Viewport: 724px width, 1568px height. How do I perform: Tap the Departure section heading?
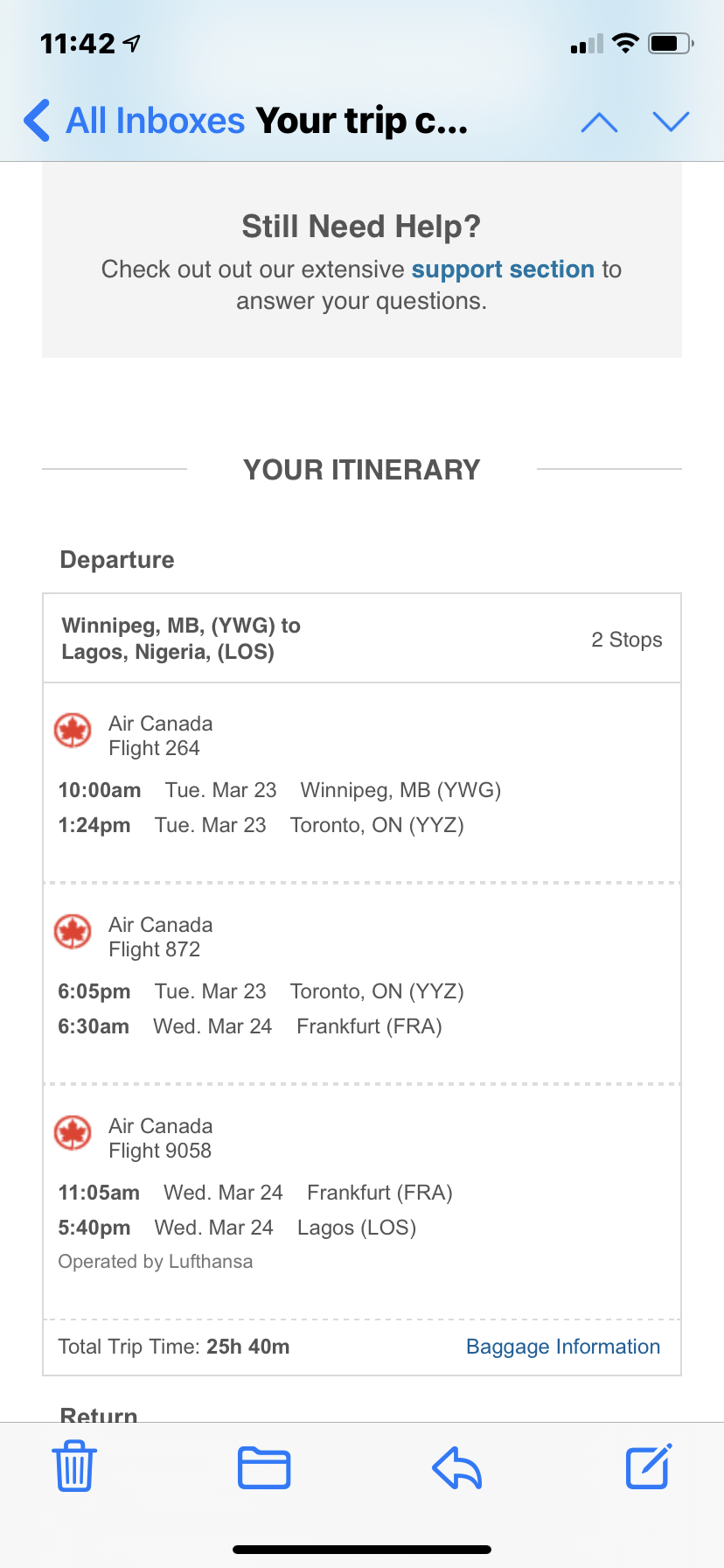coord(116,559)
